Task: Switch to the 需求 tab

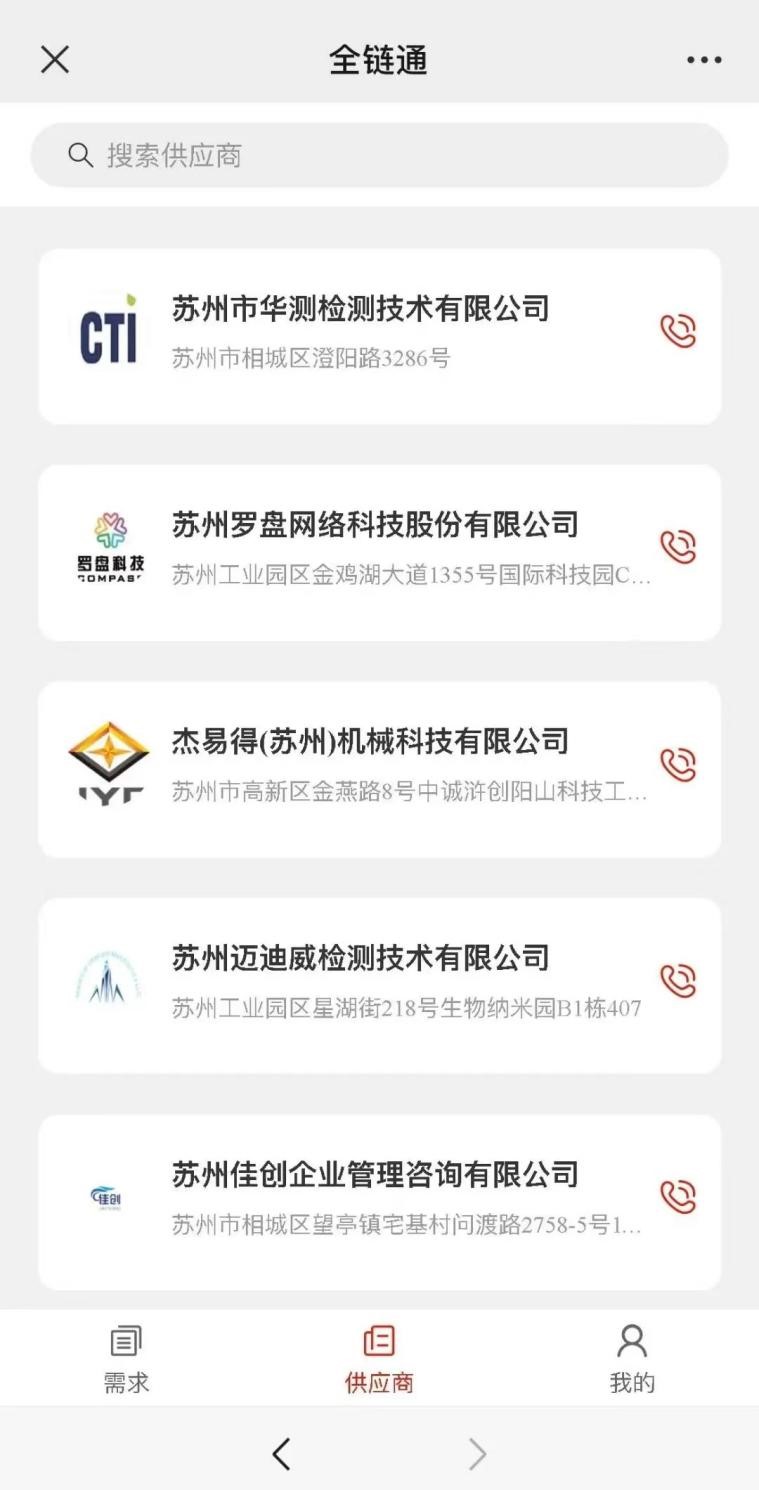Action: 126,1358
